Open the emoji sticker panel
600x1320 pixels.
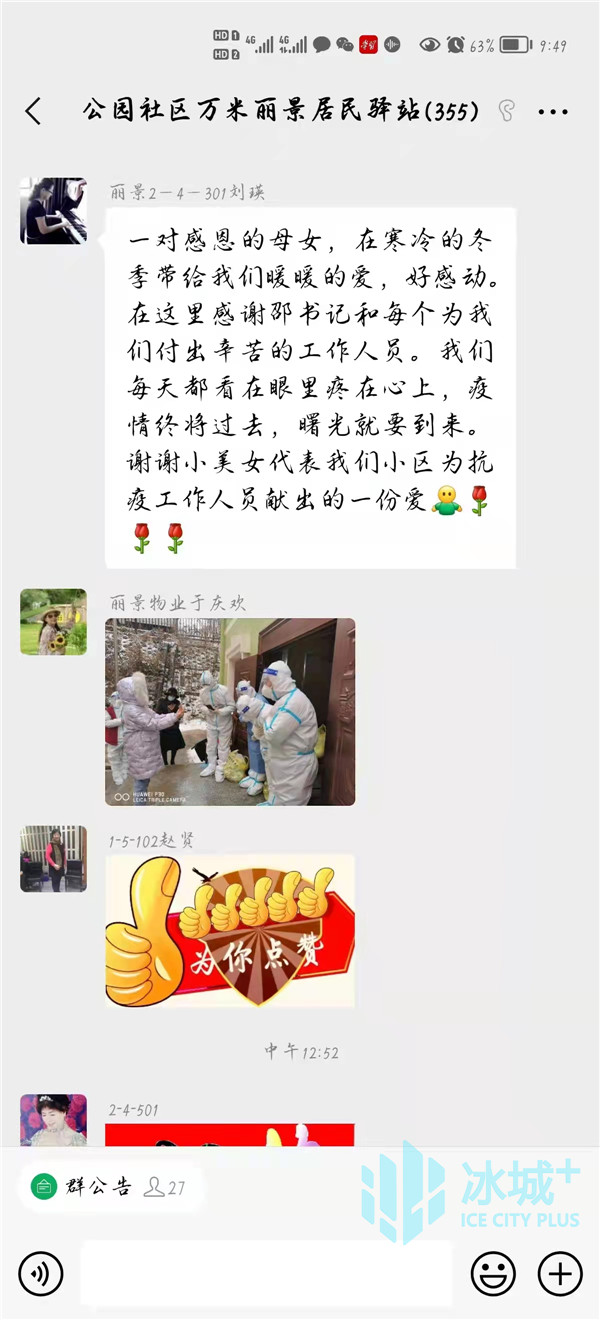493,1274
